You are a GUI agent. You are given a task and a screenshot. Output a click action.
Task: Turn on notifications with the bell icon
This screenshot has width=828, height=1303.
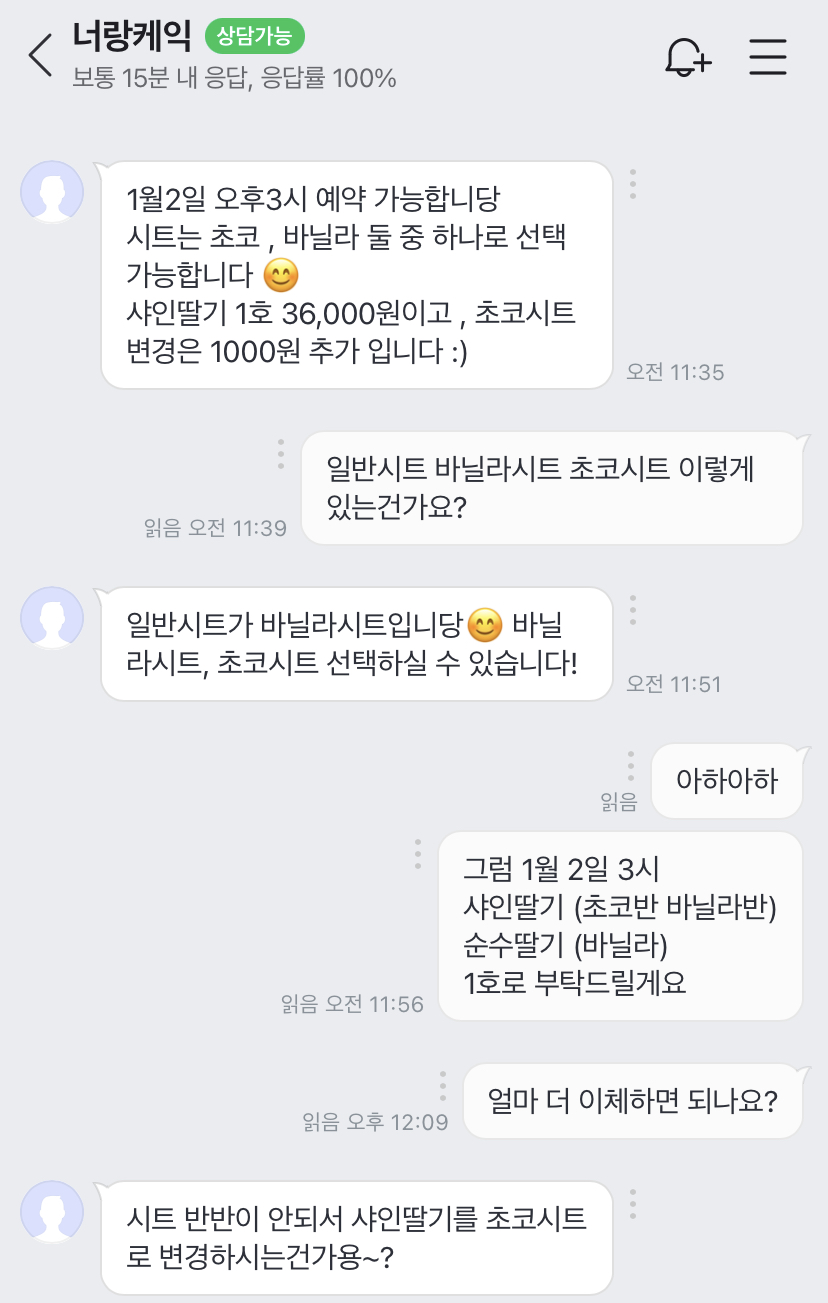(x=687, y=57)
